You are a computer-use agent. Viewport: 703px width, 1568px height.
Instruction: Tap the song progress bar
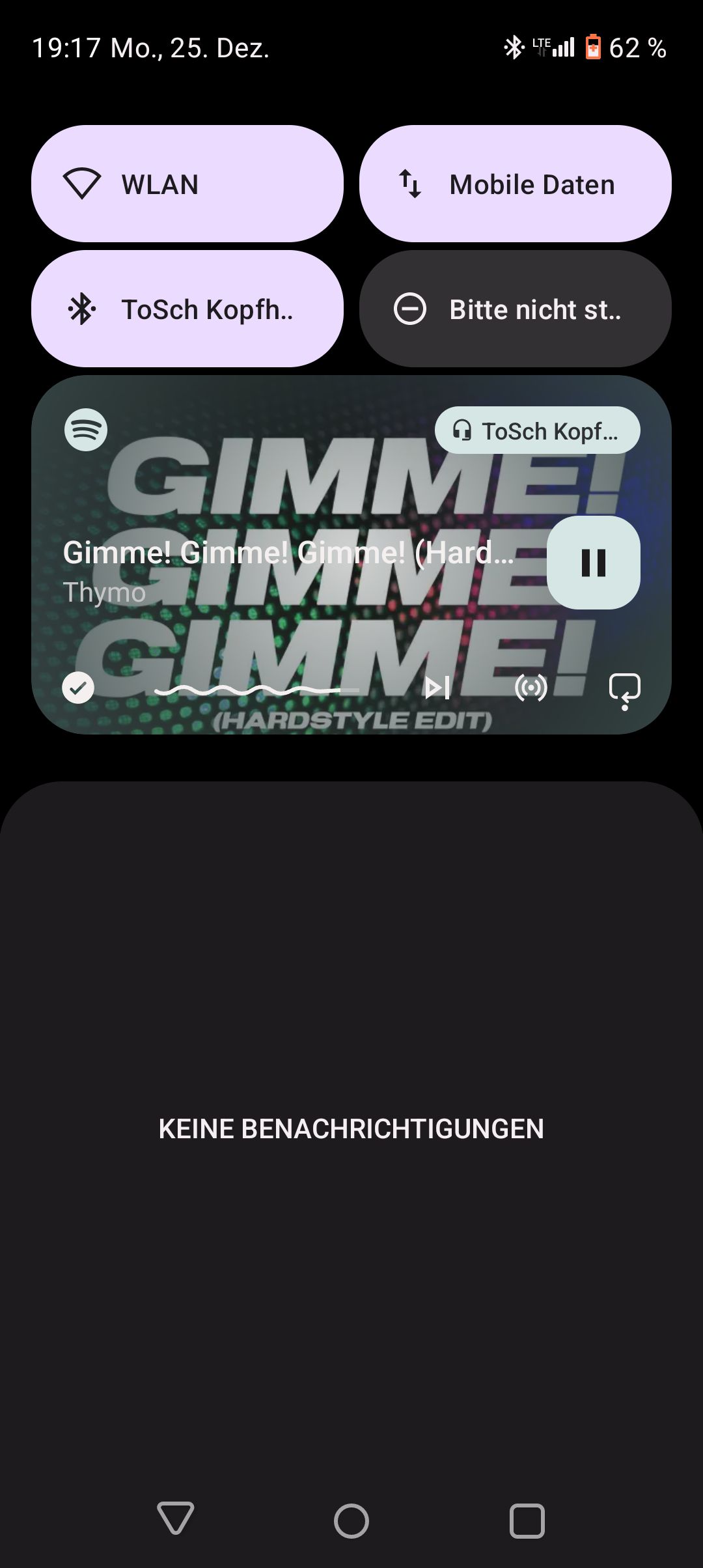pos(256,690)
